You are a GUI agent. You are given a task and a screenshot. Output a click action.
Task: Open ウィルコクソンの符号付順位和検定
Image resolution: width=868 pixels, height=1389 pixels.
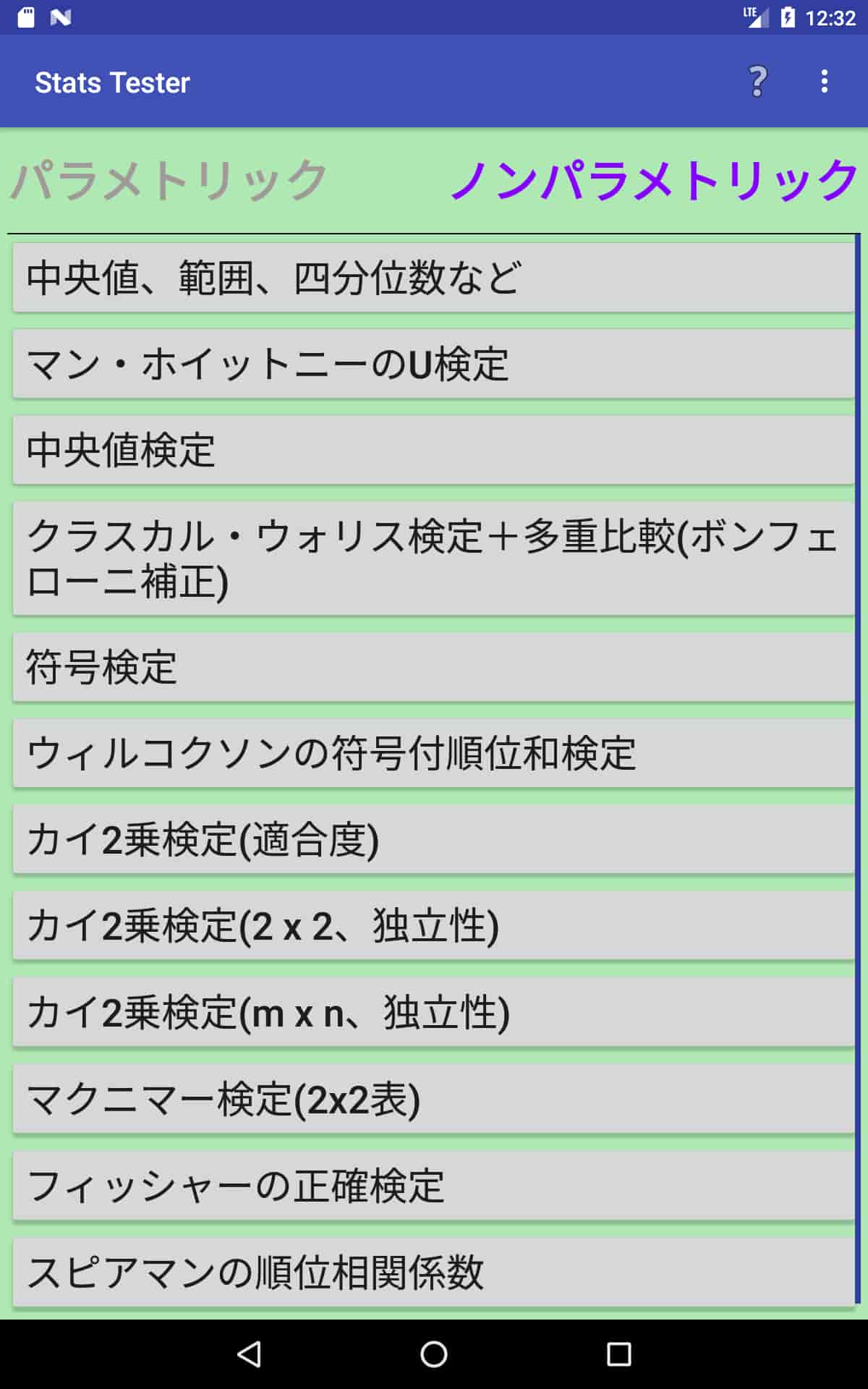(433, 753)
